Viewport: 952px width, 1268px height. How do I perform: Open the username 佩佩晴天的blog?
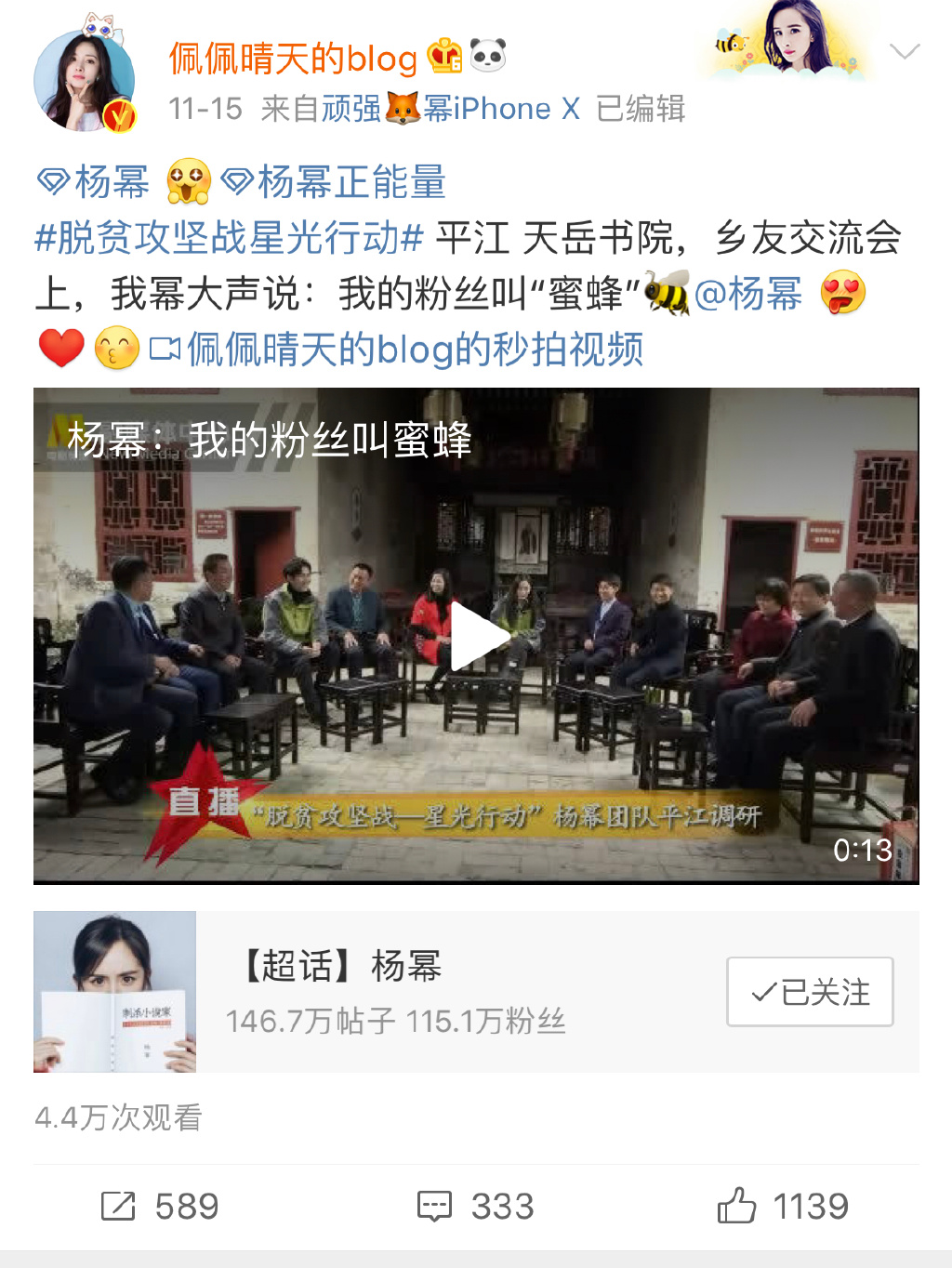[294, 59]
